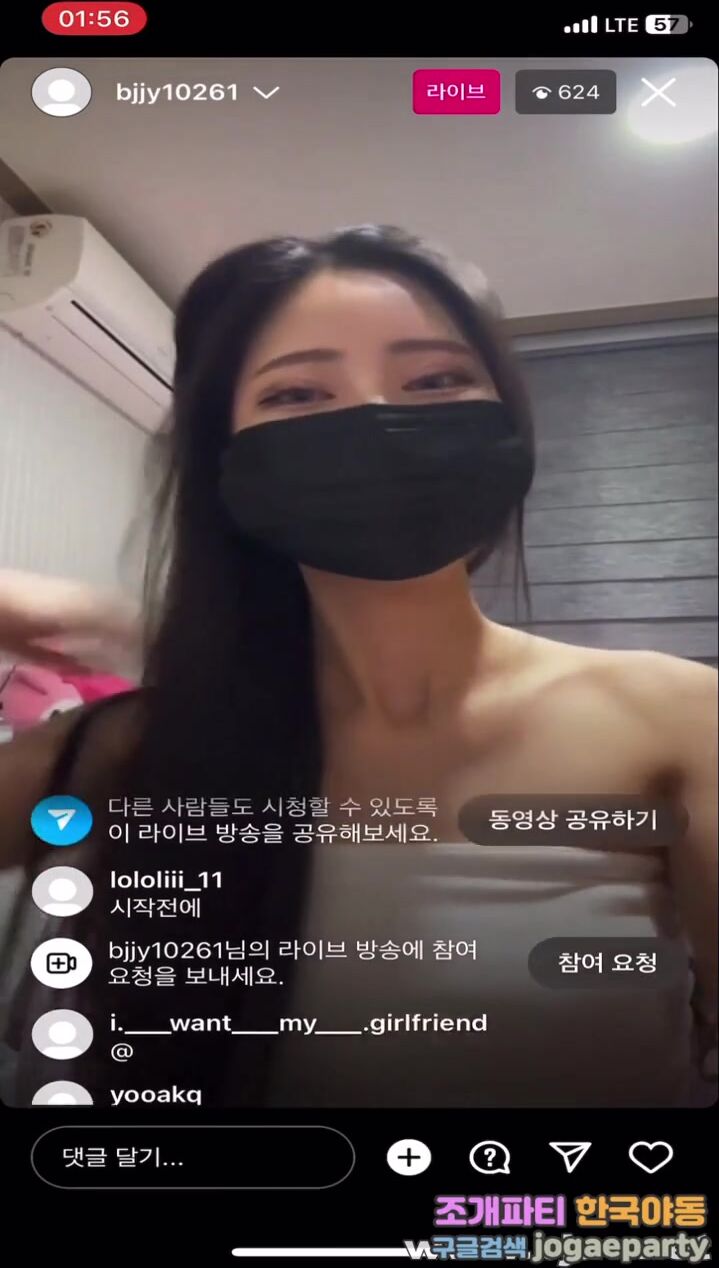The image size is (719, 1268).
Task: Tap the 동영상 공유하기 button
Action: coord(573,820)
